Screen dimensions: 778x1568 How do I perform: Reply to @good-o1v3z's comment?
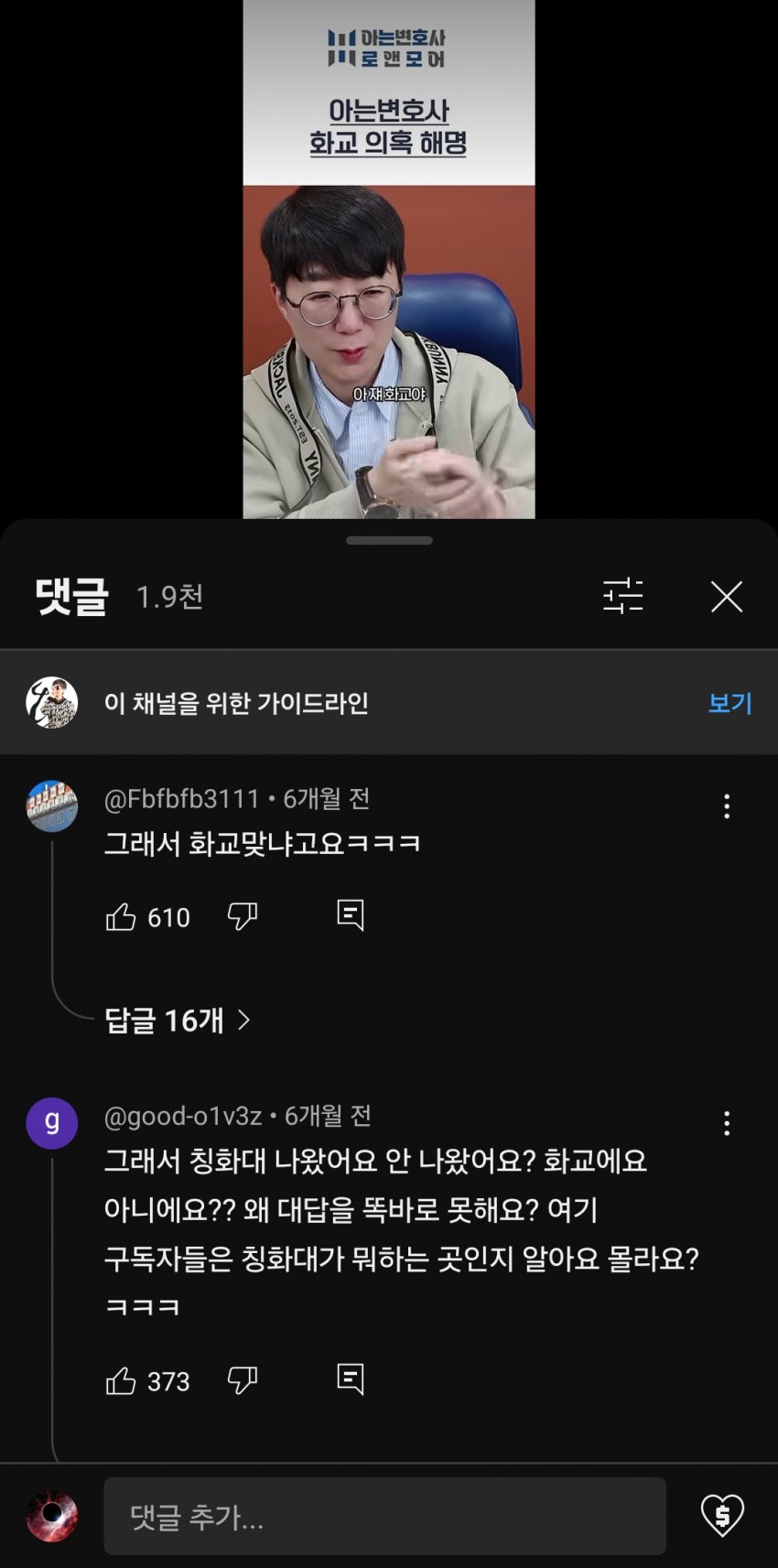pyautogui.click(x=351, y=1379)
